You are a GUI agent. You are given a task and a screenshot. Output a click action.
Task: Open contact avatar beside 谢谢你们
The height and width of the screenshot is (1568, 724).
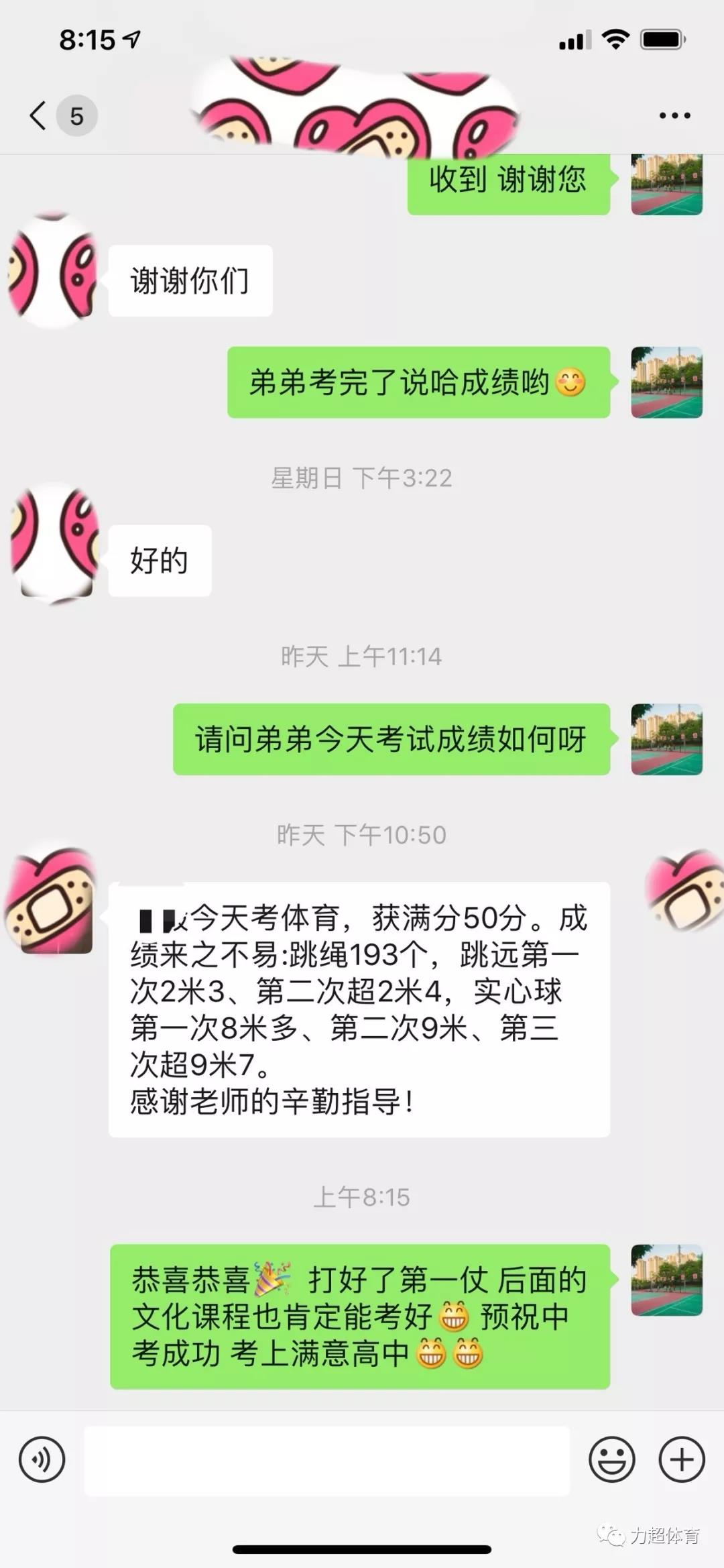(x=52, y=272)
